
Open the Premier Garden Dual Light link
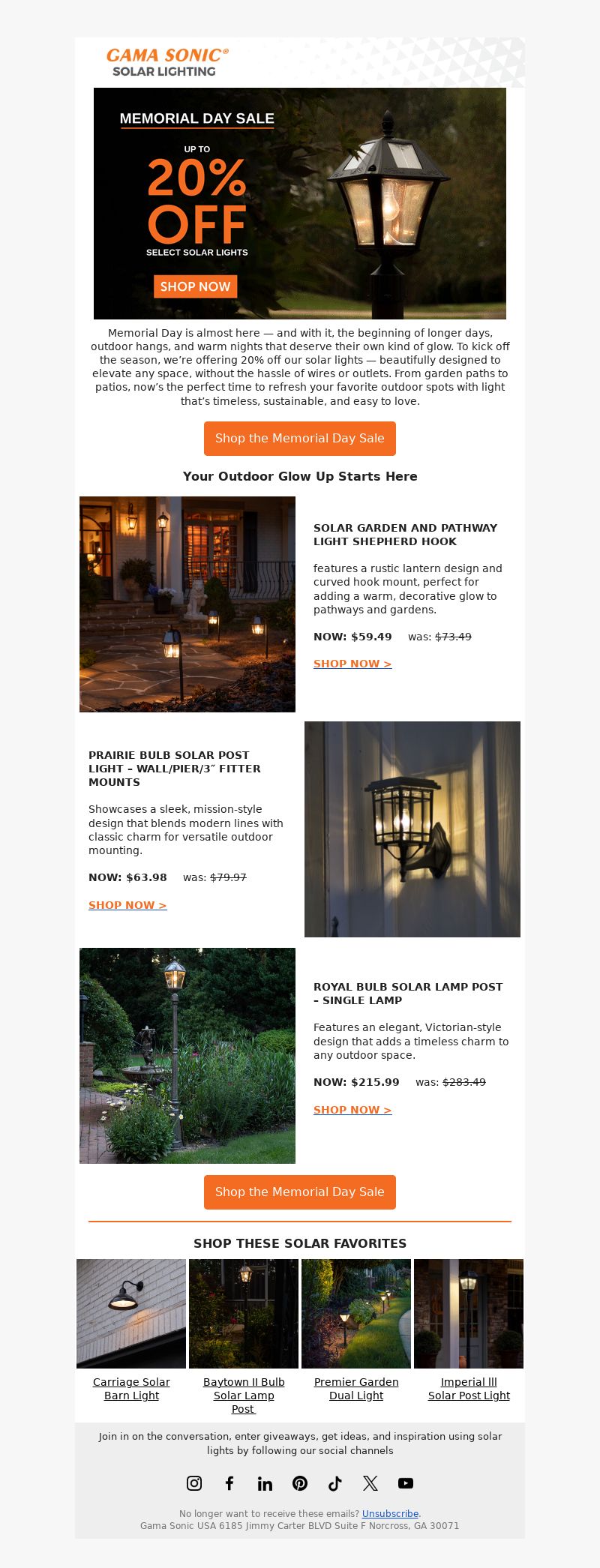(356, 1389)
